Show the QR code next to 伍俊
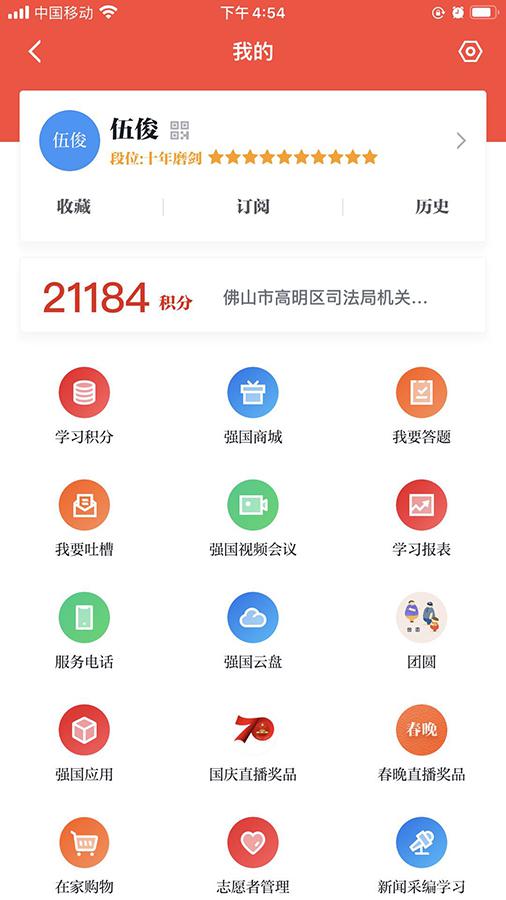 pyautogui.click(x=180, y=130)
